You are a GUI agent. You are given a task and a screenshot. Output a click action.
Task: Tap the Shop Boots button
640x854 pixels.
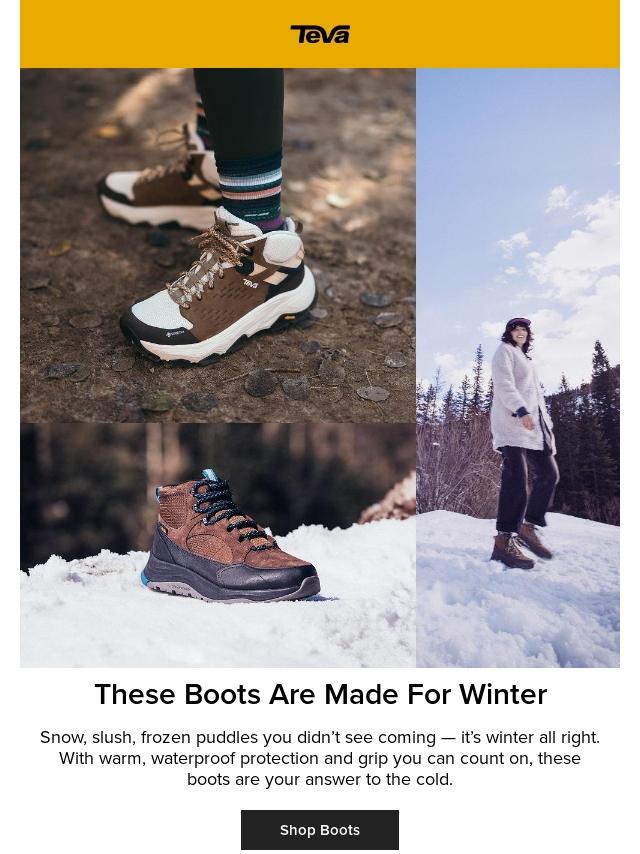click(x=320, y=830)
